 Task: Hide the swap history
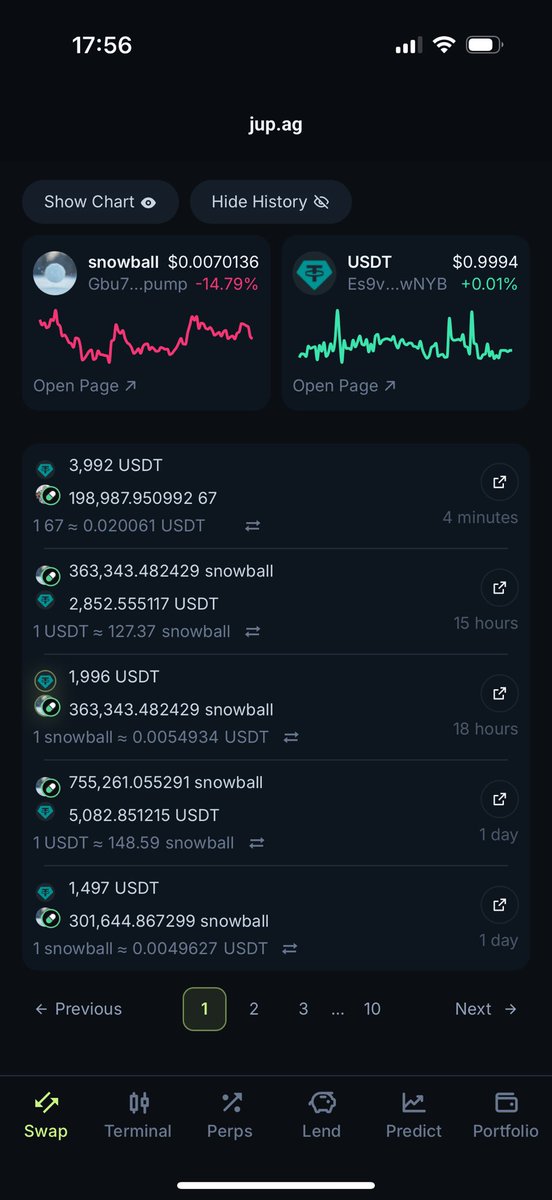coord(270,202)
